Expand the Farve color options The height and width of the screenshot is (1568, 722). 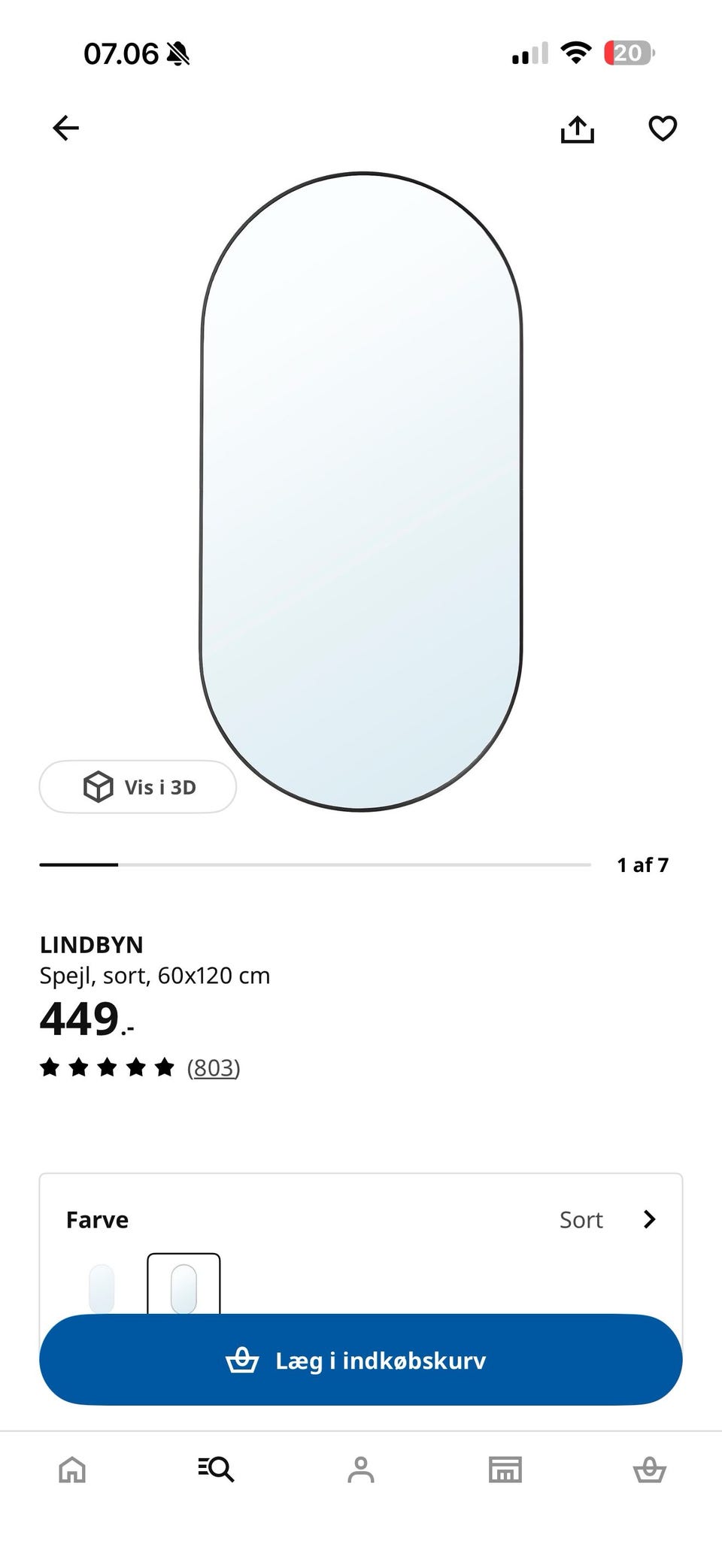361,1219
